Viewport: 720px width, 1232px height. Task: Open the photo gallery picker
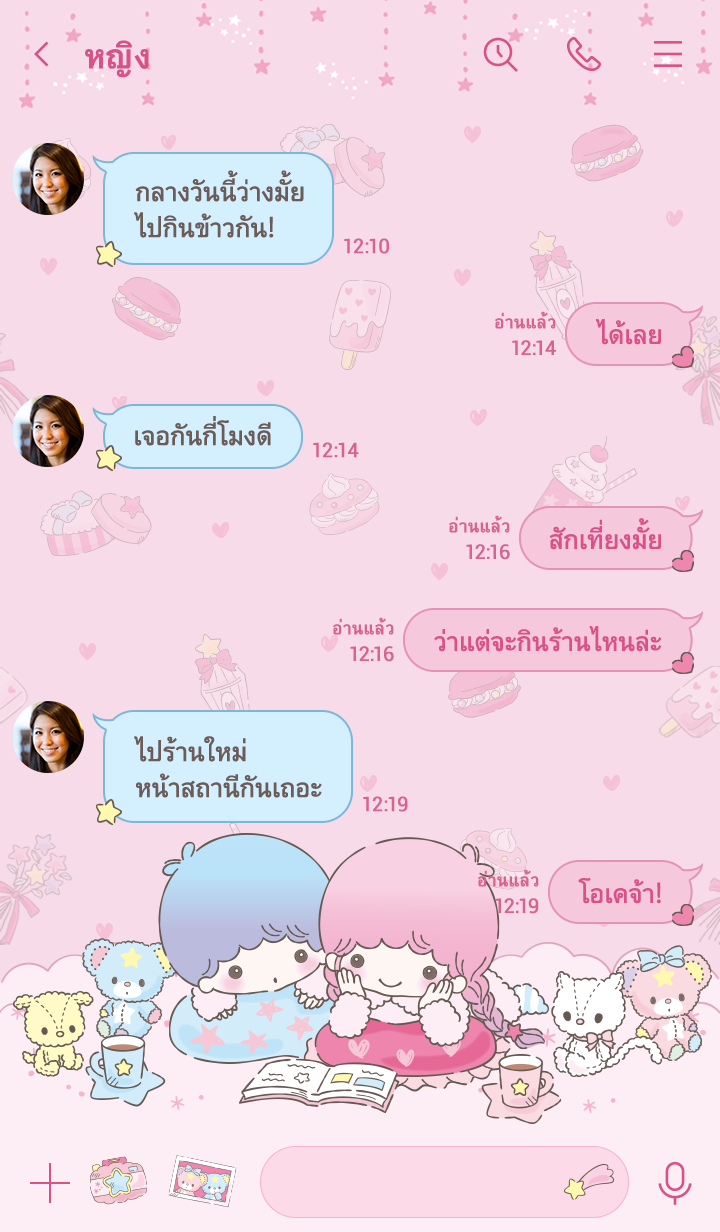click(x=202, y=1181)
